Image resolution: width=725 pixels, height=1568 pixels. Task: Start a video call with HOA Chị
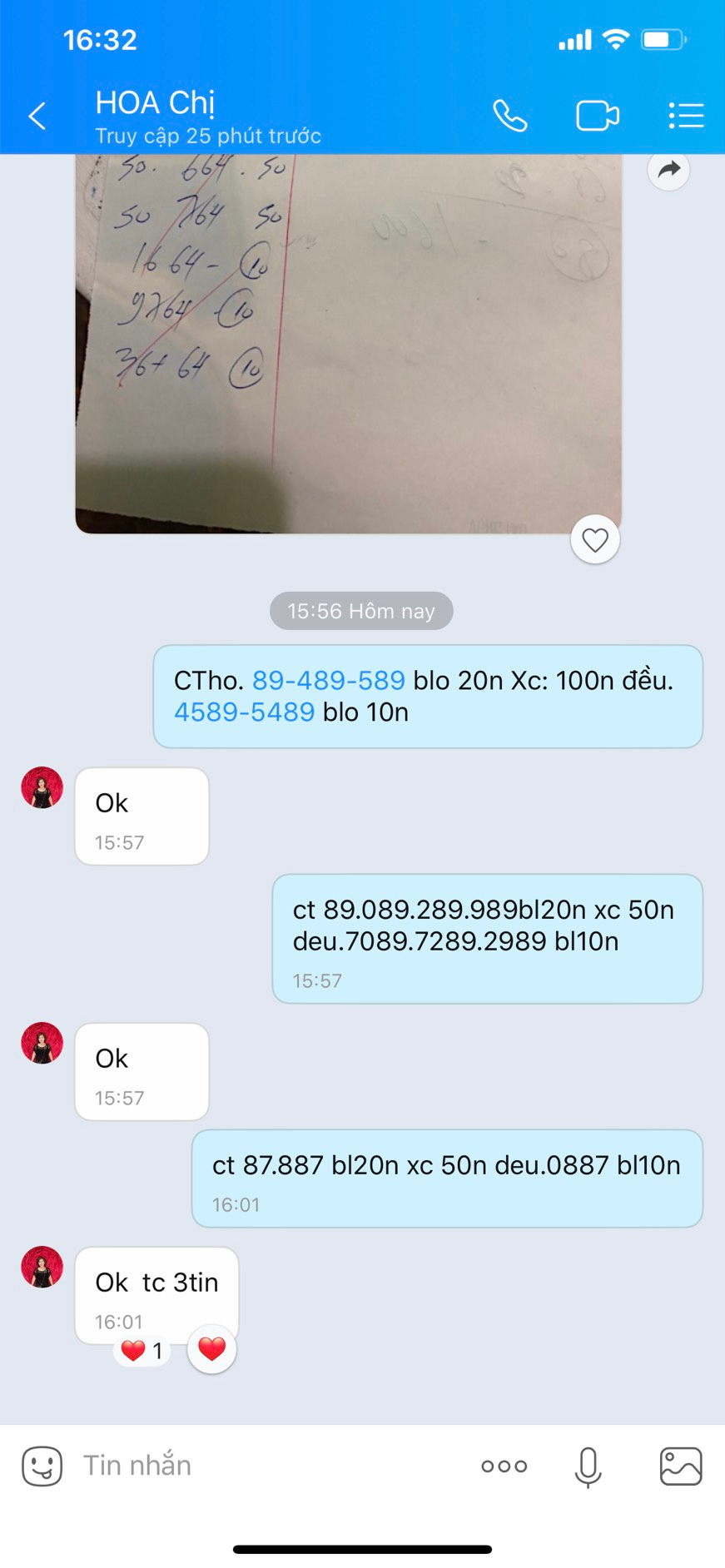[597, 116]
